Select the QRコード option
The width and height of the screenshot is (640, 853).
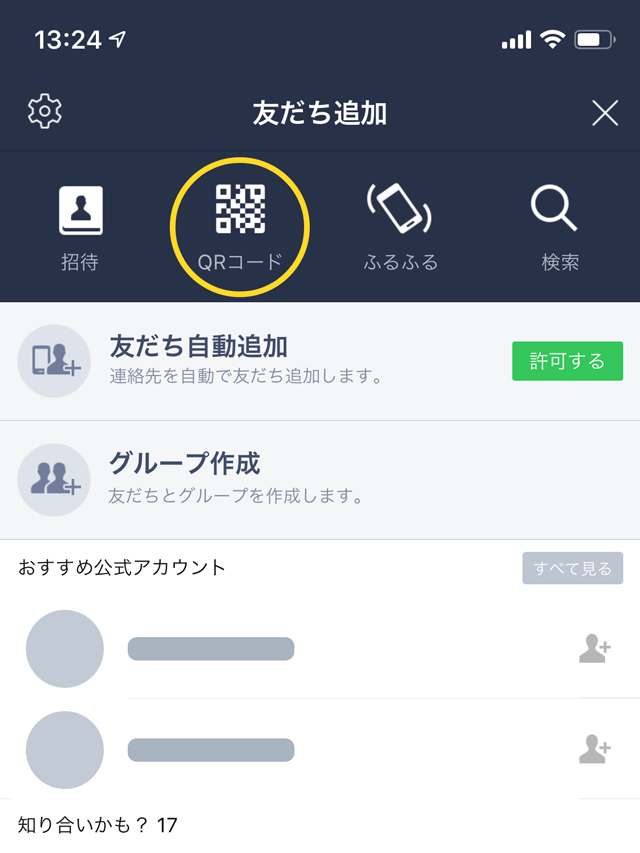pyautogui.click(x=240, y=228)
